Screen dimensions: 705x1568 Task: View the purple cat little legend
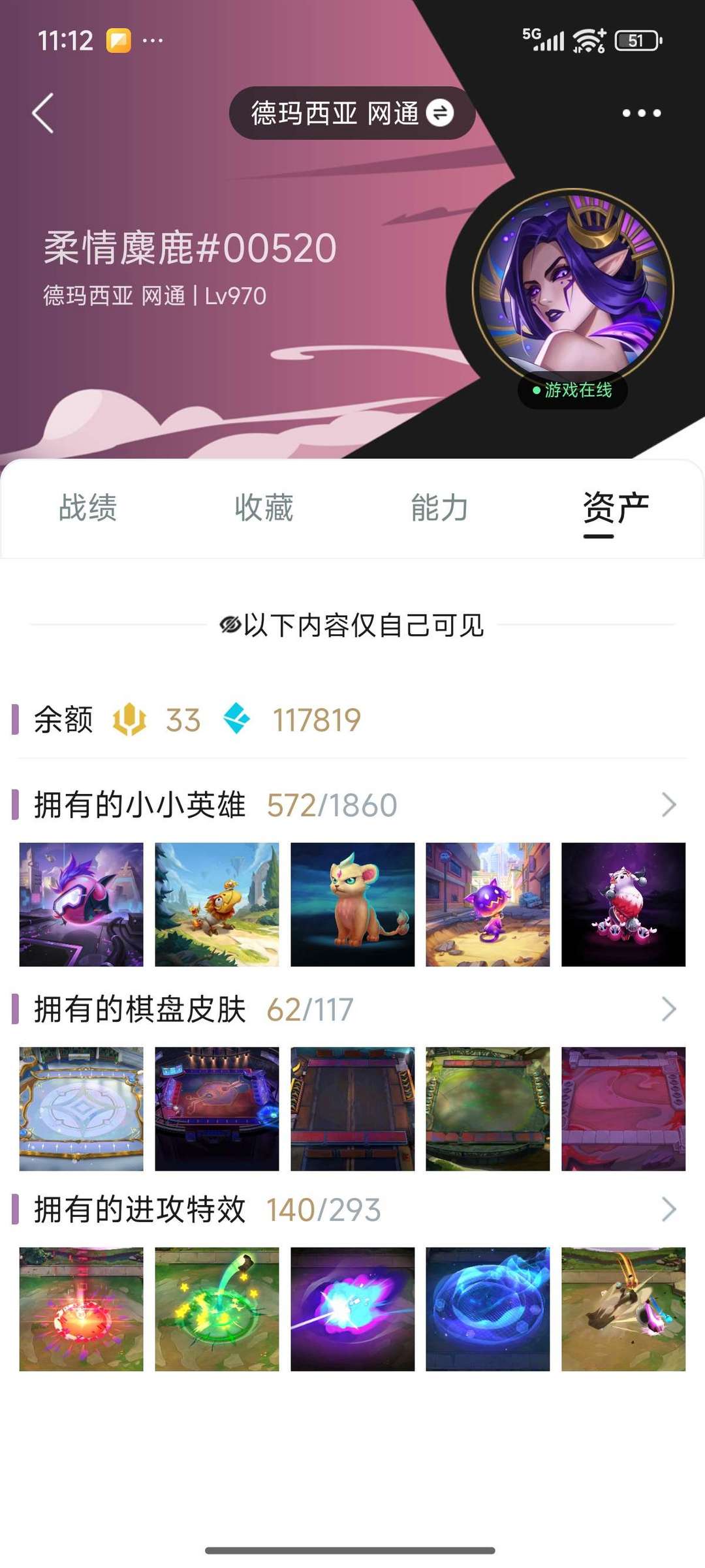pyautogui.click(x=488, y=904)
